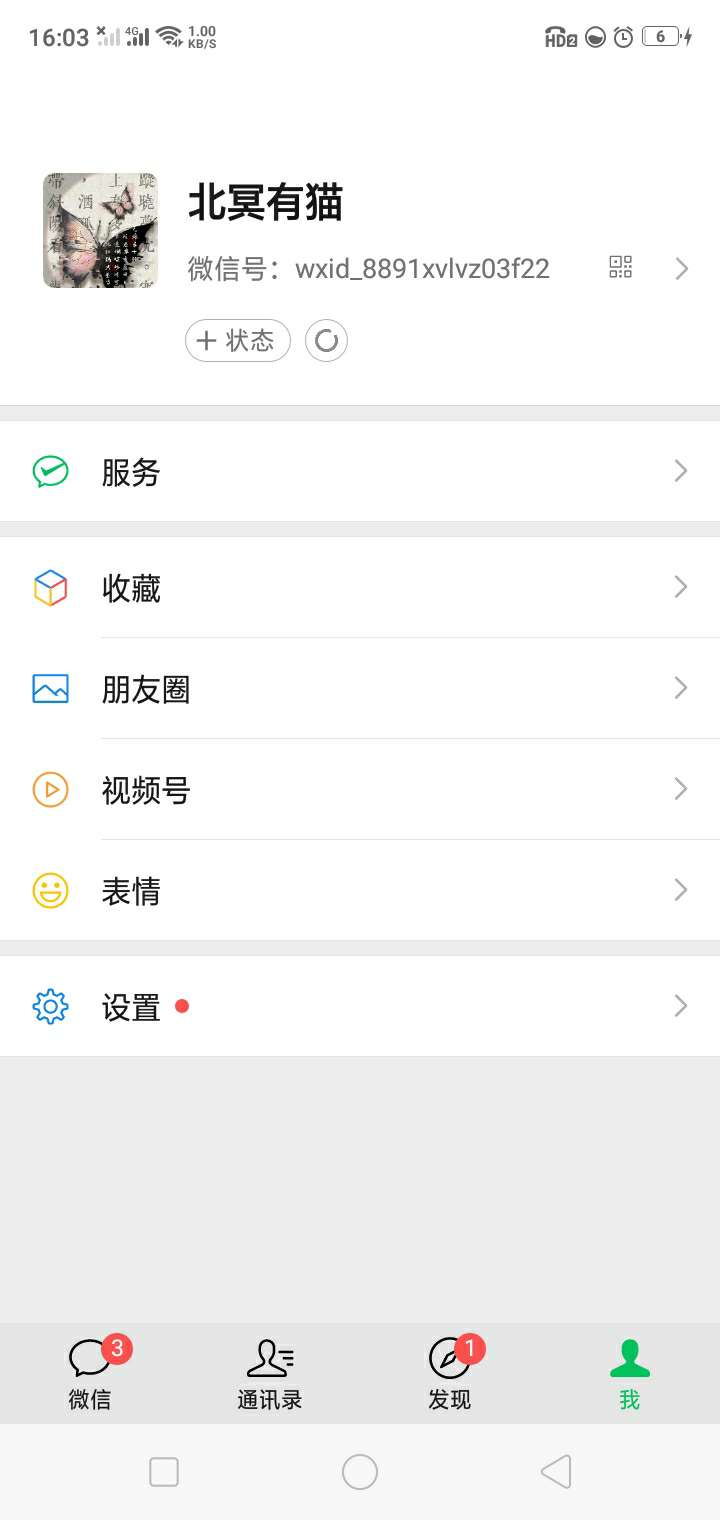Open 设置 settings
Viewport: 720px width, 1520px height.
(360, 1007)
